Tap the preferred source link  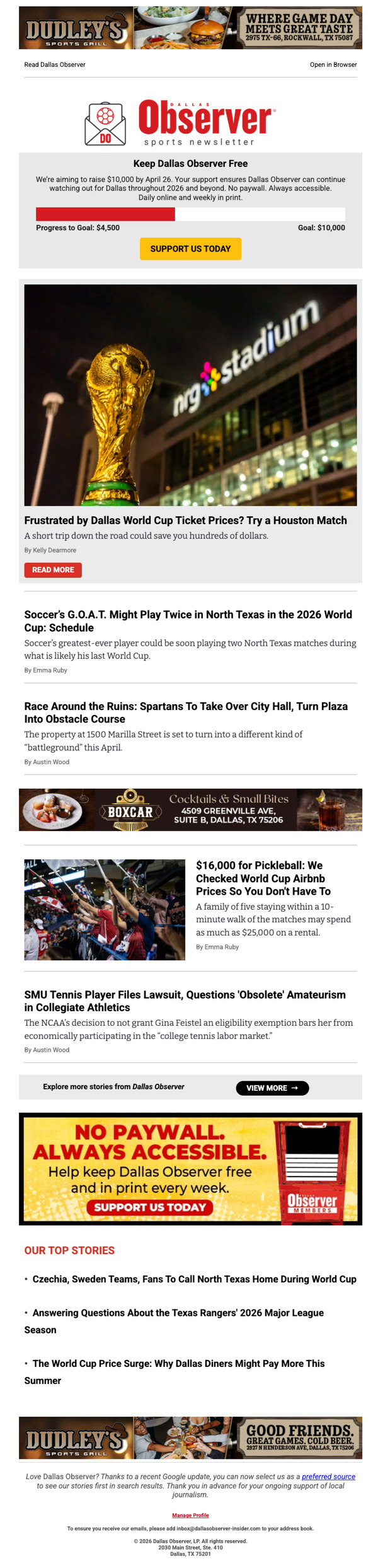(x=328, y=1477)
